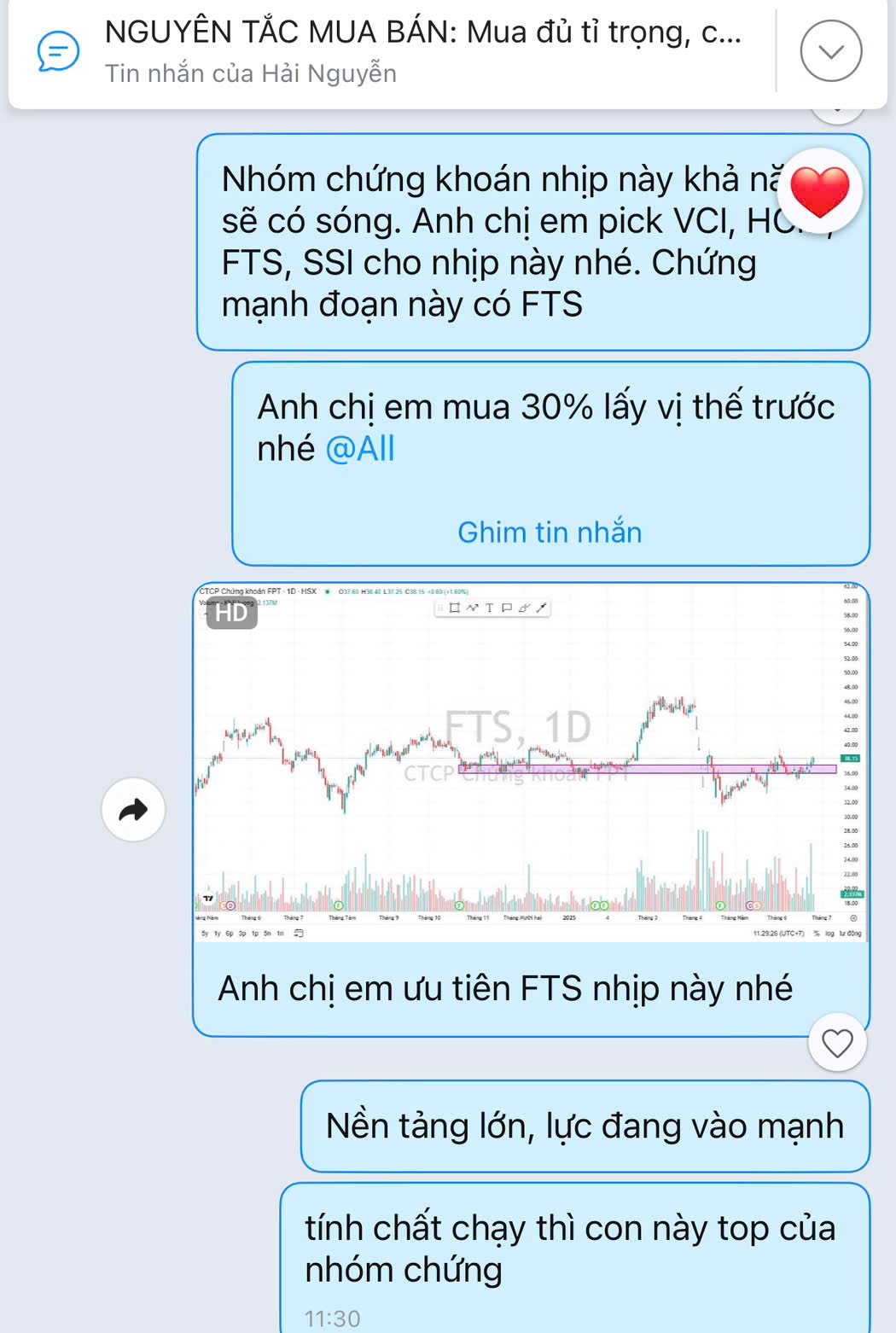Open the FTS chart image

point(530,762)
